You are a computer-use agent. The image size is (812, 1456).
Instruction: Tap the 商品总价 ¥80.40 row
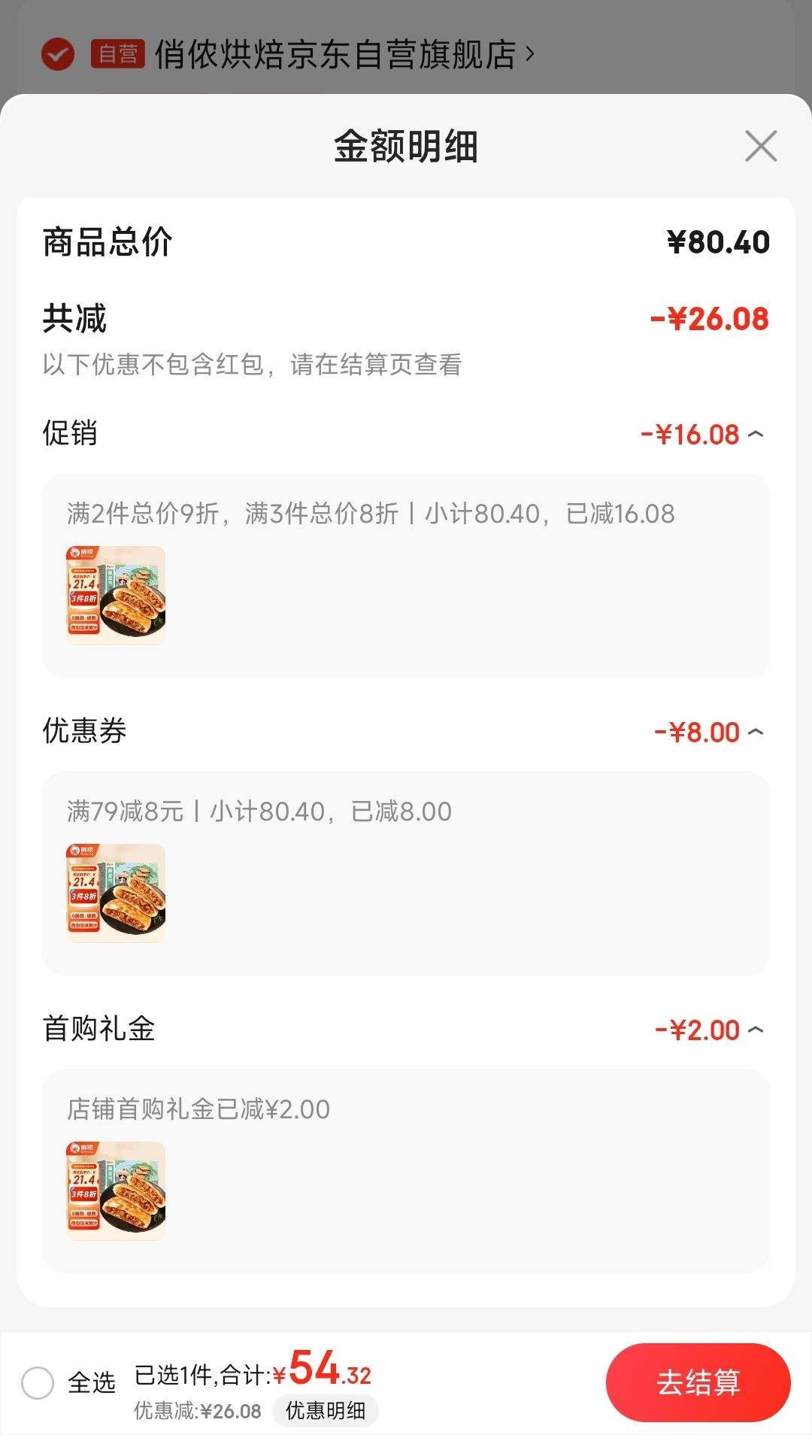pos(406,241)
